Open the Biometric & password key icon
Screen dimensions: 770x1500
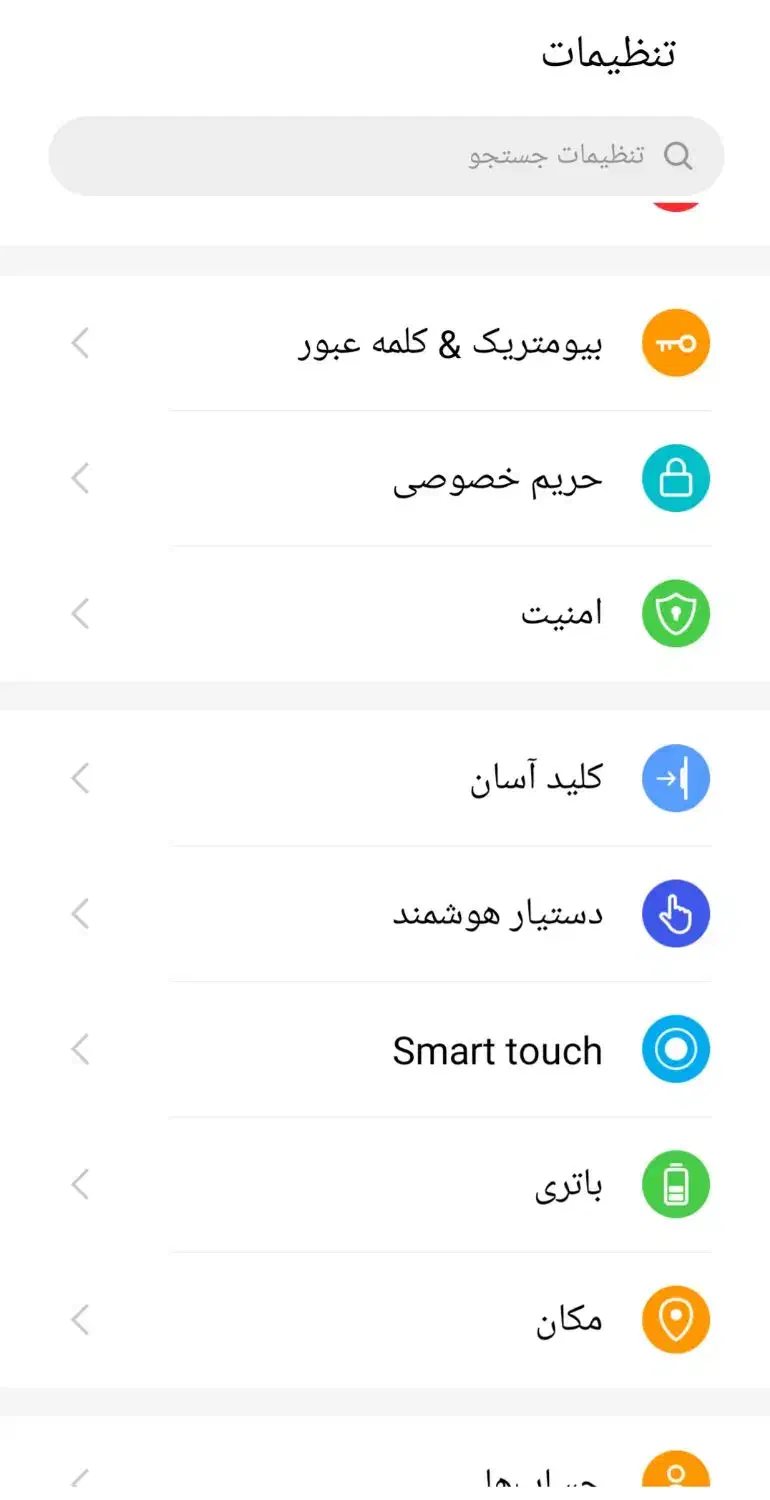pos(675,342)
